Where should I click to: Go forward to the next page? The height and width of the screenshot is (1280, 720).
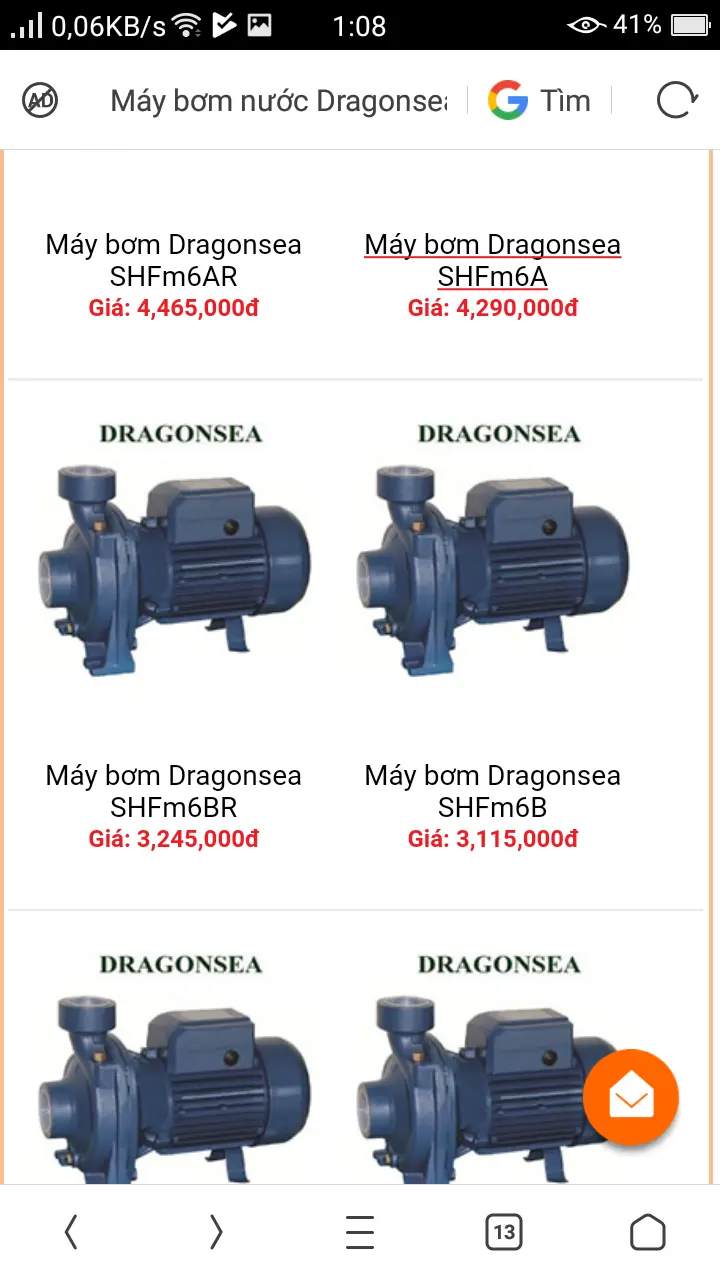(x=216, y=1232)
